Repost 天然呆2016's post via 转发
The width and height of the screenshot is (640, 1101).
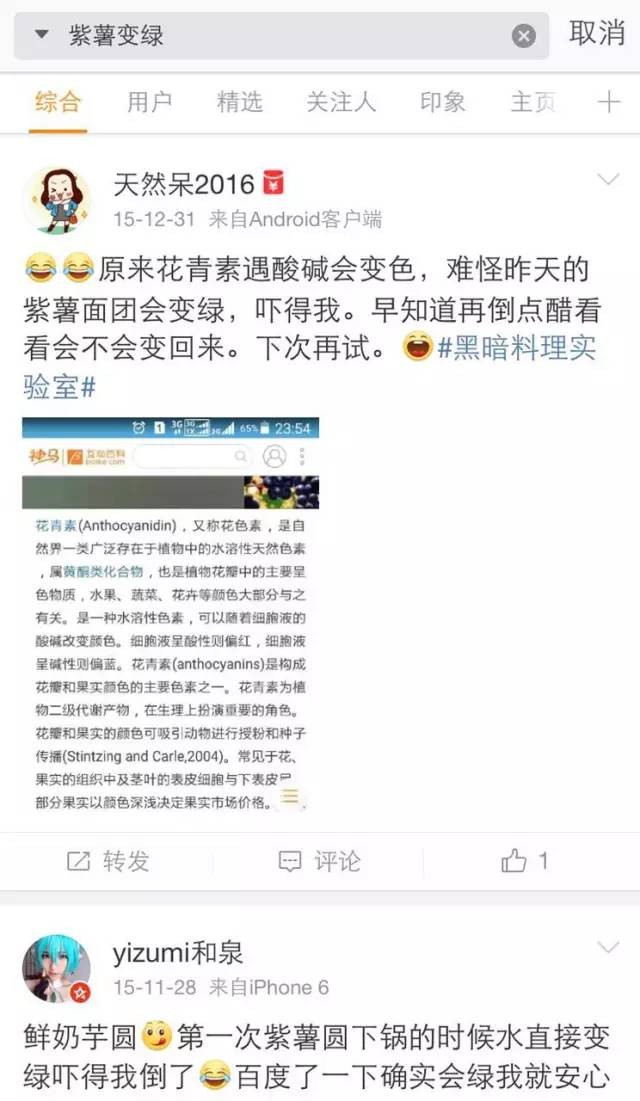point(107,861)
